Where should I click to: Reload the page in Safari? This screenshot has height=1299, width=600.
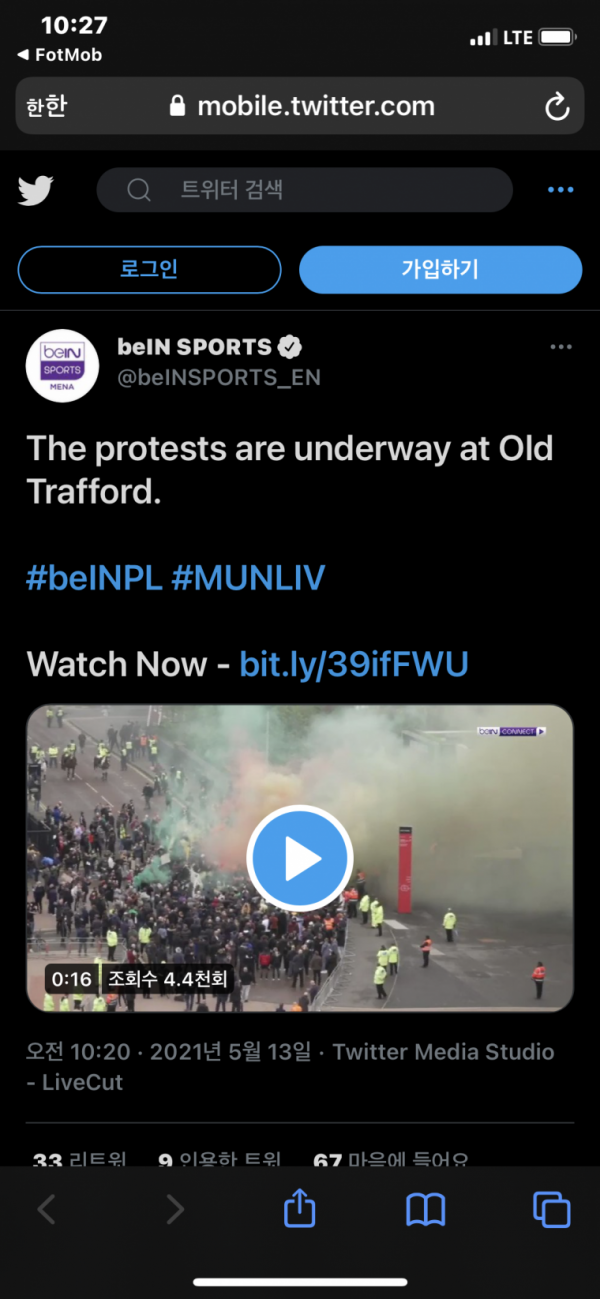pos(556,107)
